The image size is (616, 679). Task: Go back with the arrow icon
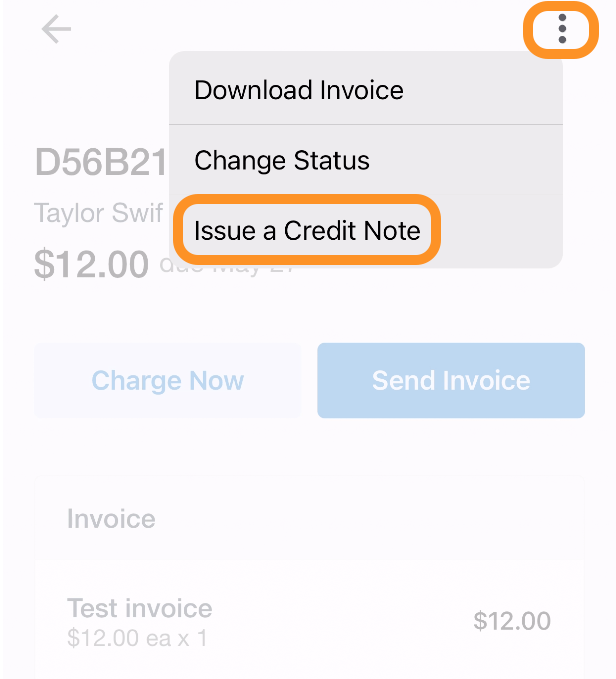56,30
